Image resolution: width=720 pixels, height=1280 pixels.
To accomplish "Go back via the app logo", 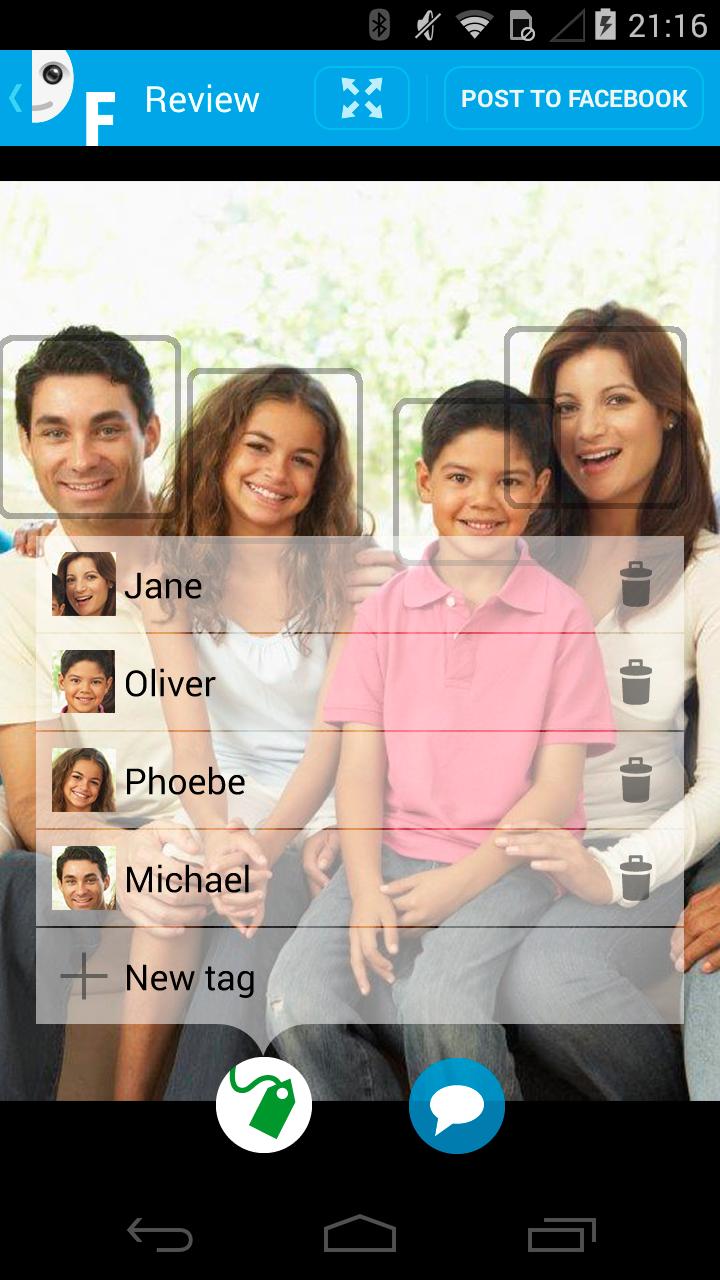I will 62,99.
